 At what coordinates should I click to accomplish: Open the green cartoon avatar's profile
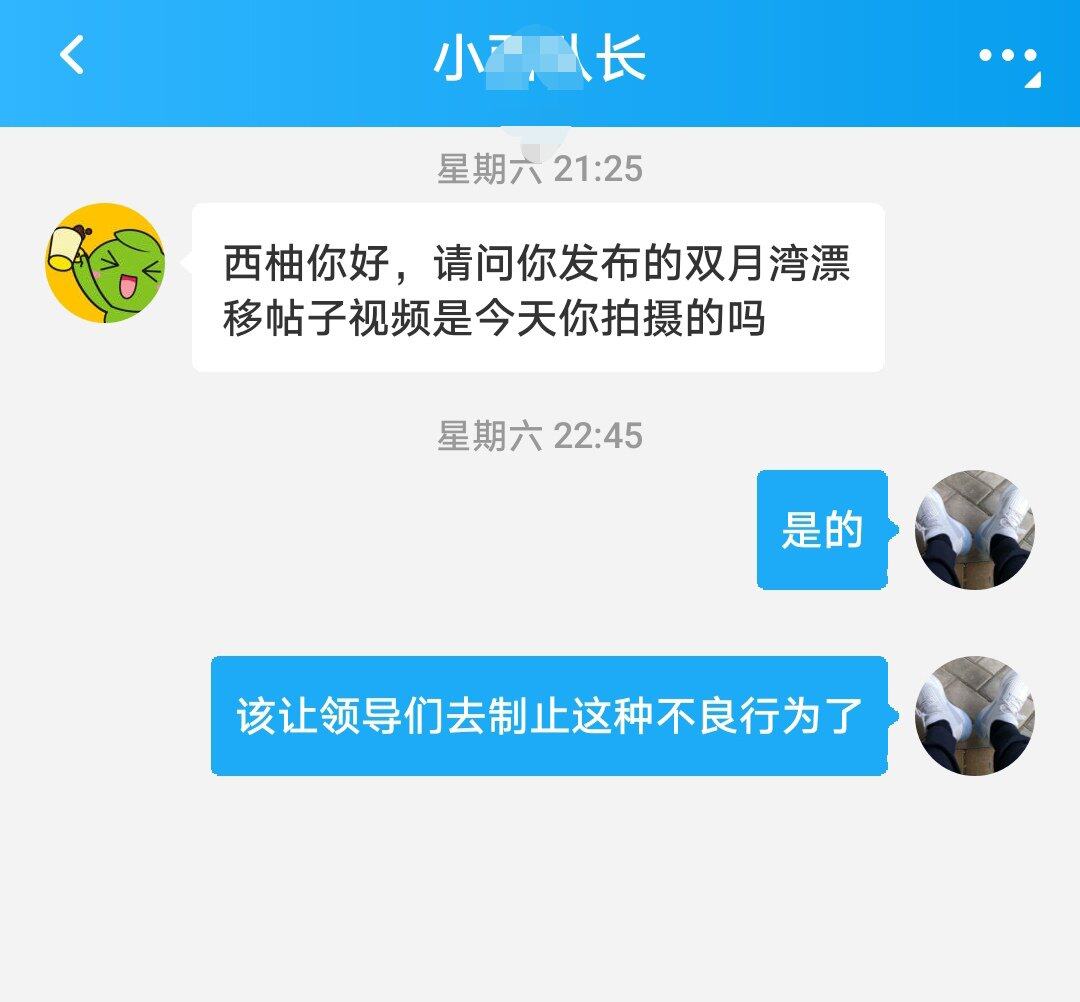click(105, 263)
